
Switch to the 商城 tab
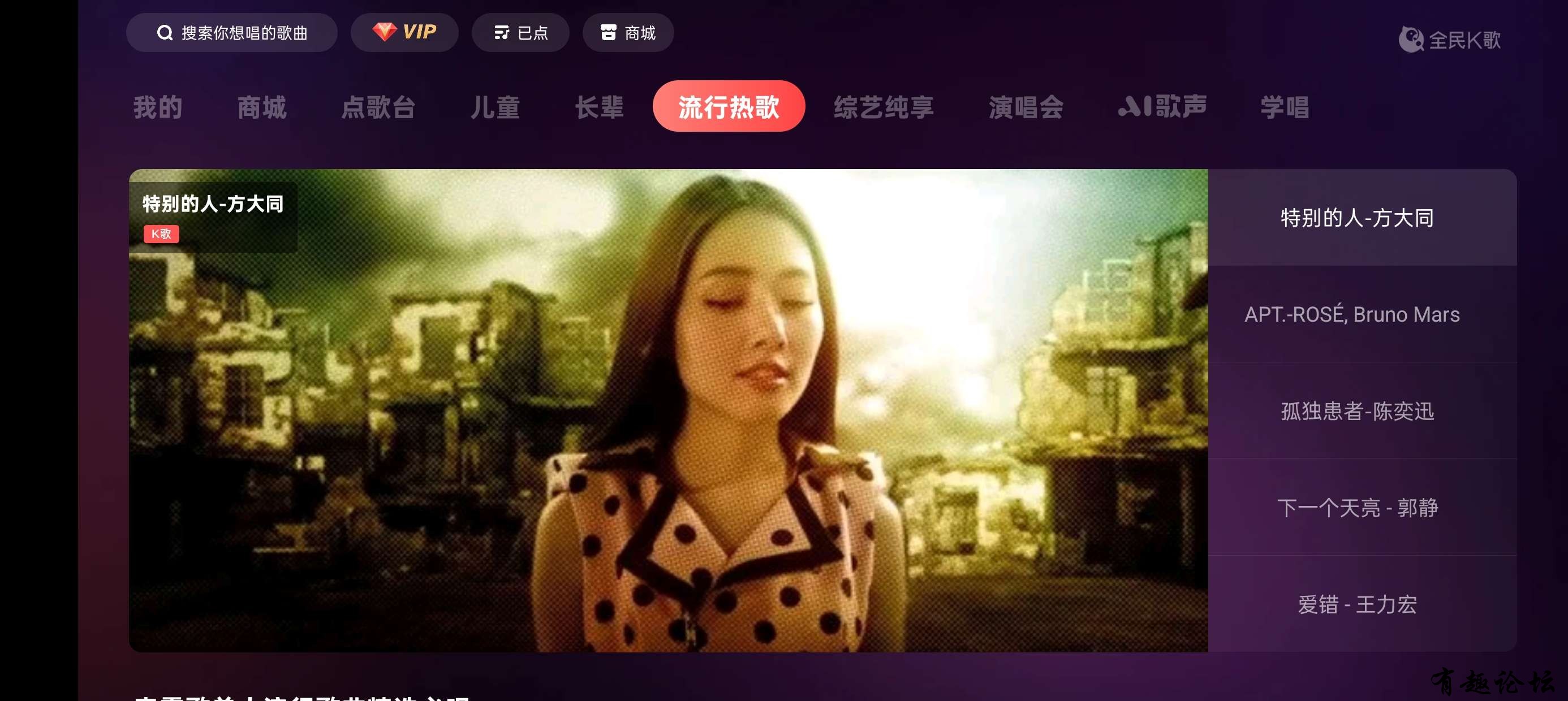click(x=262, y=107)
